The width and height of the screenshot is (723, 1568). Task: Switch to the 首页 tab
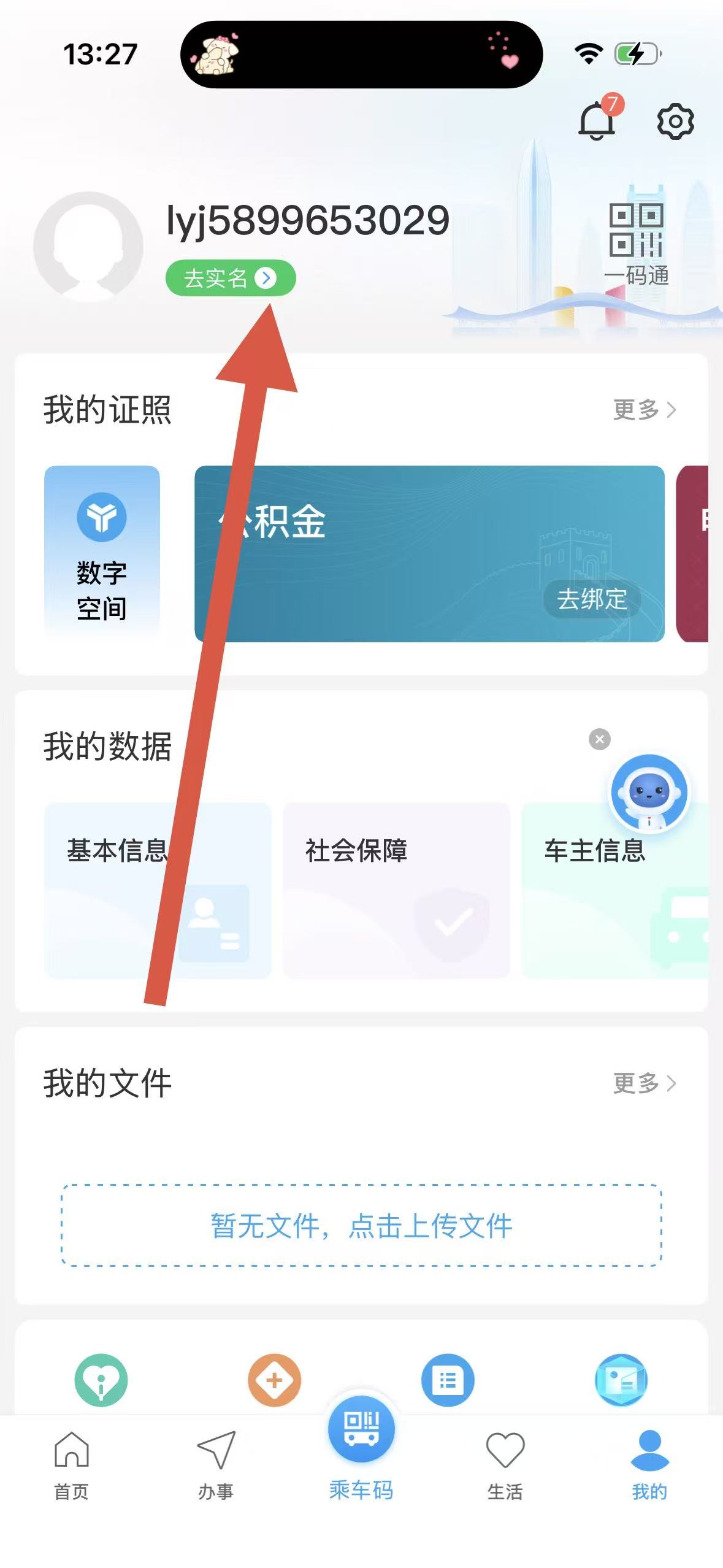72,1465
